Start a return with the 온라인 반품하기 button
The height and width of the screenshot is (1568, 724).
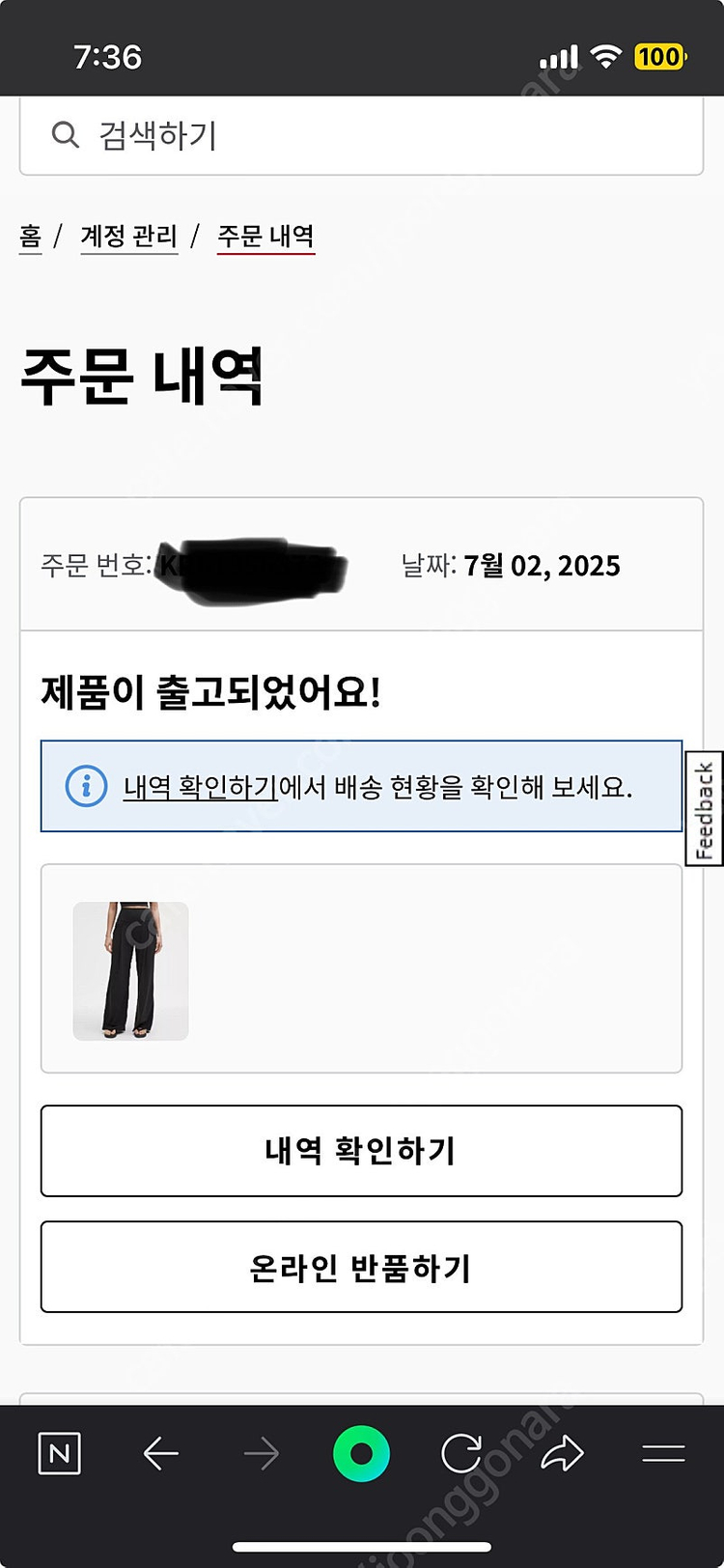click(x=361, y=1268)
